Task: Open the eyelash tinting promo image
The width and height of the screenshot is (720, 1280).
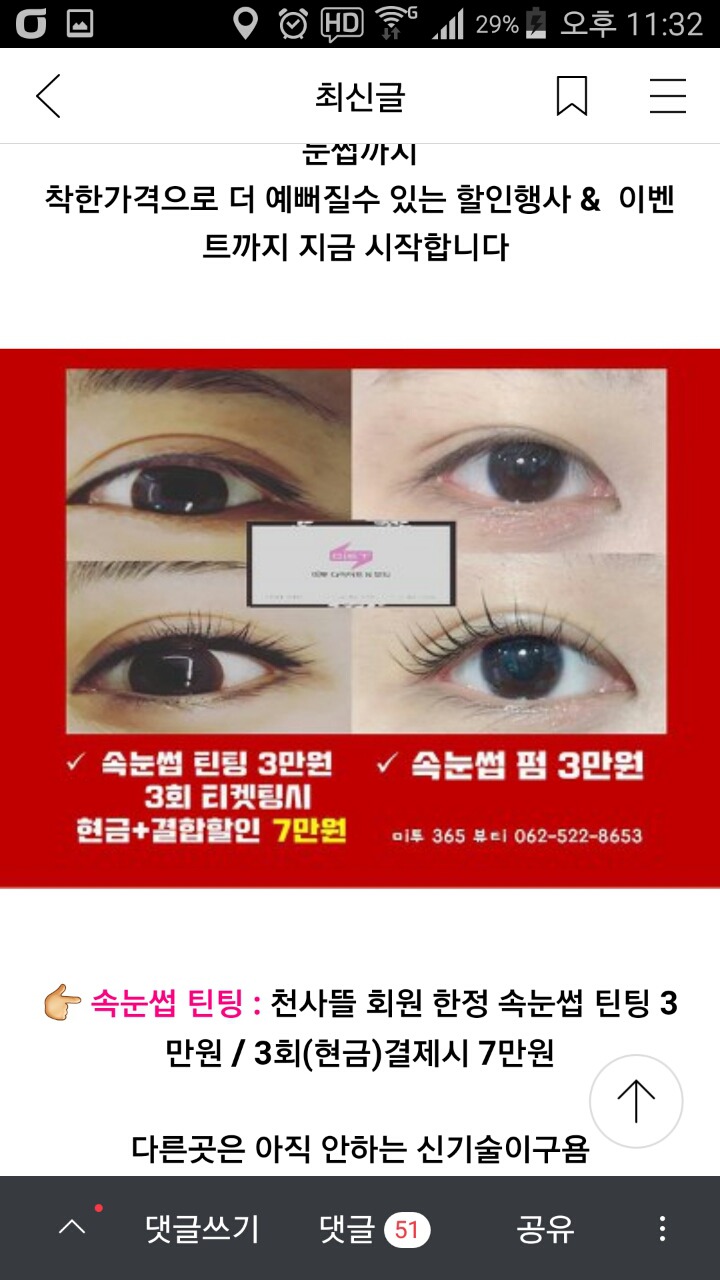Action: point(360,617)
